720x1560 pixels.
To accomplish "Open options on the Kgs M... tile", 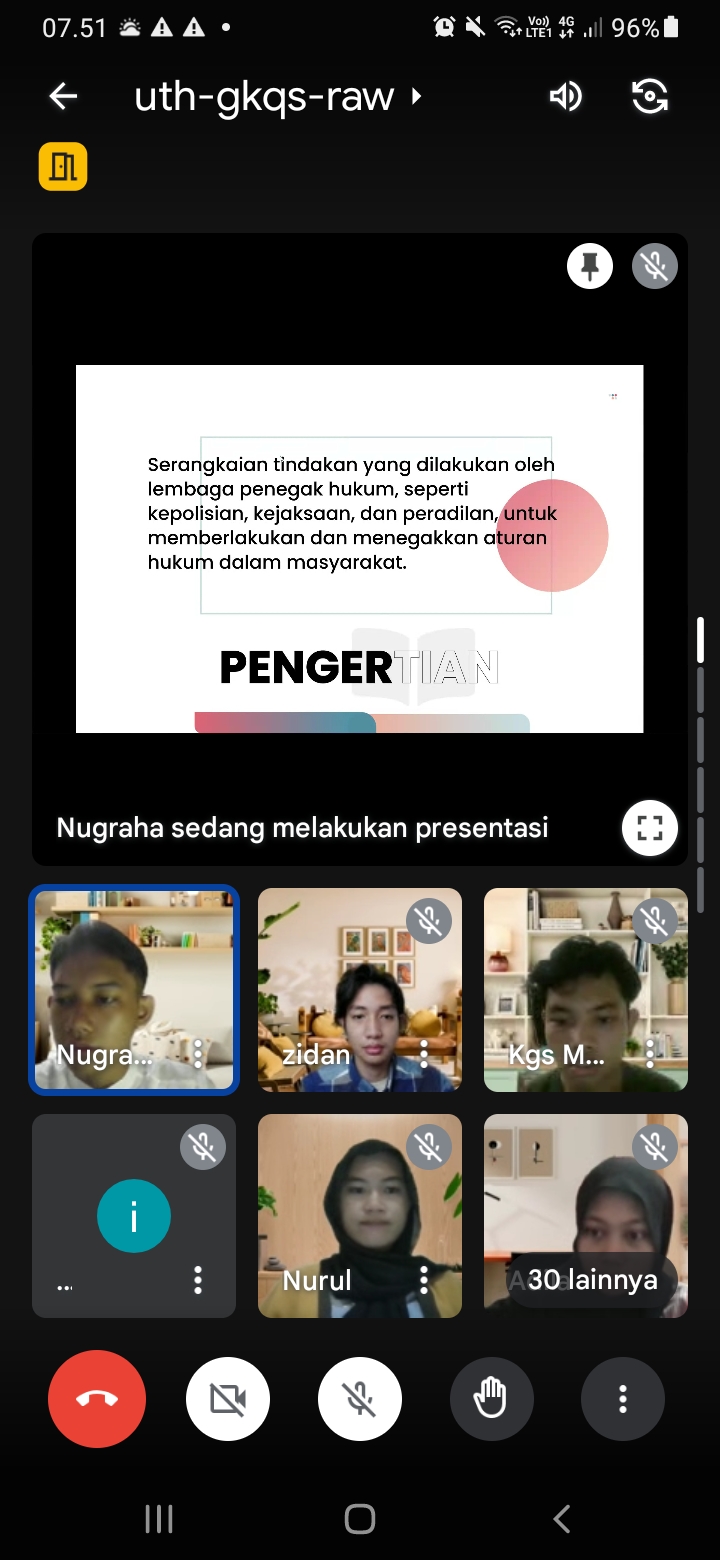I will [x=650, y=1053].
